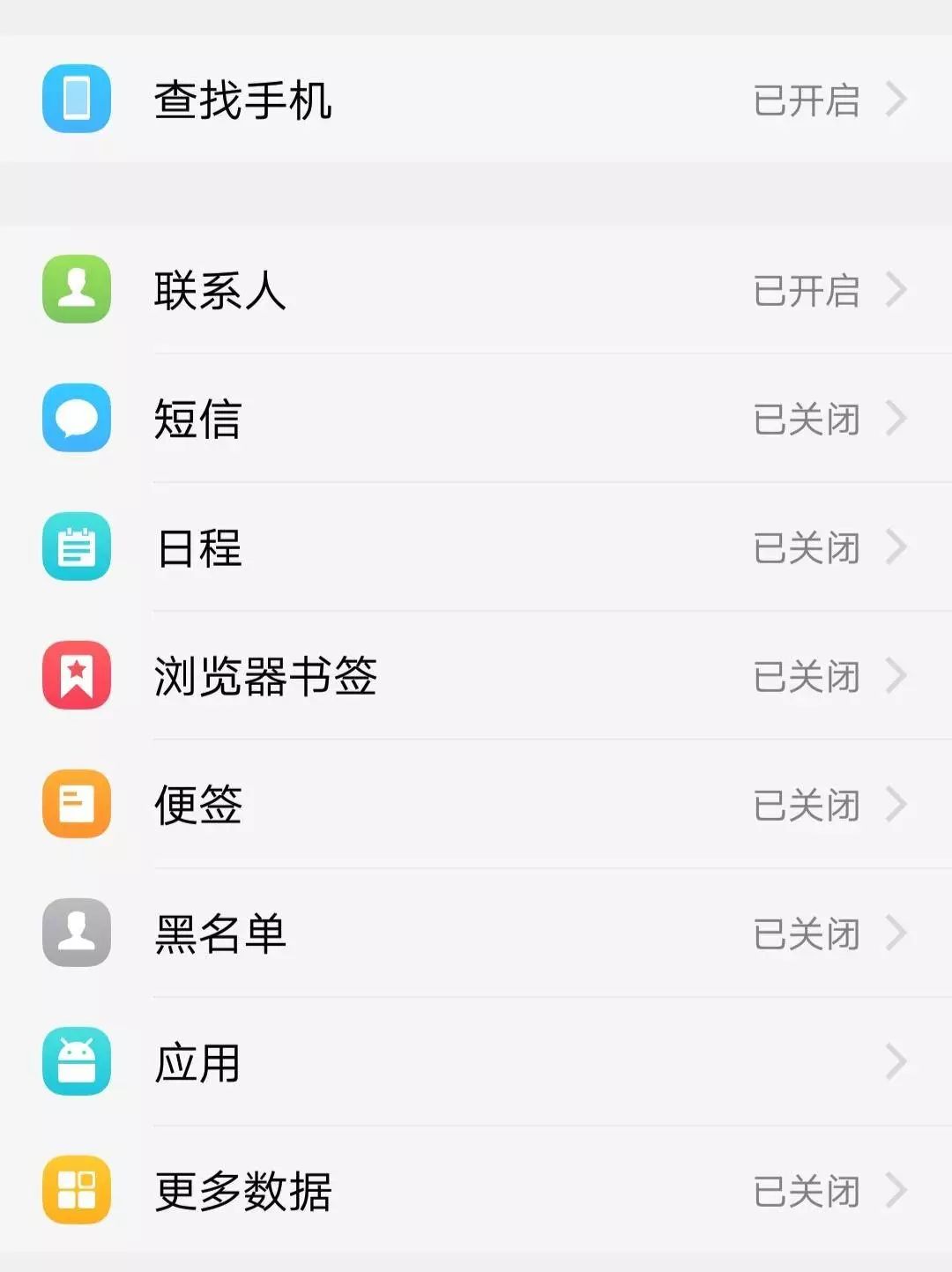The image size is (952, 1272).
Task: Expand the 应用 row chevron
Action: tap(898, 1062)
